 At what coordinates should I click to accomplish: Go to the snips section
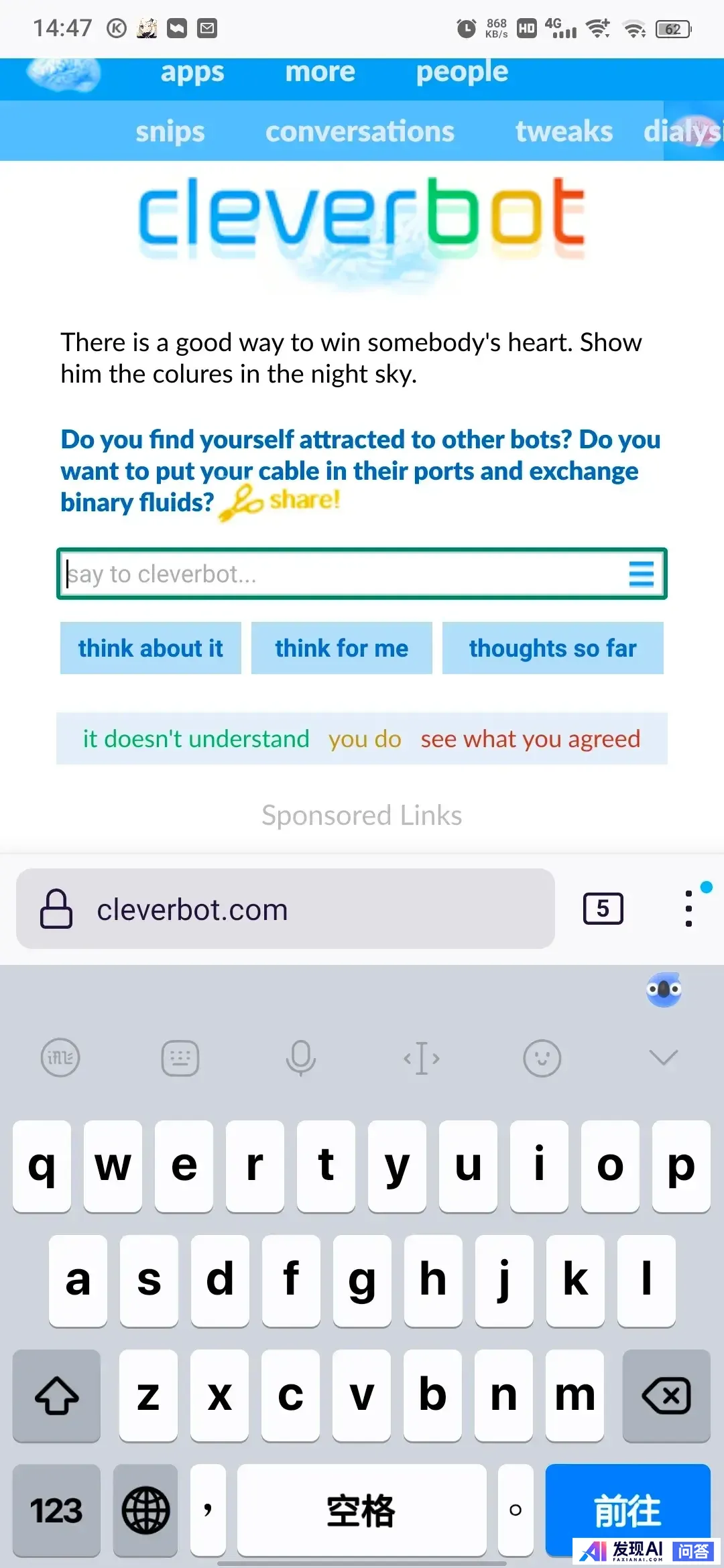170,131
